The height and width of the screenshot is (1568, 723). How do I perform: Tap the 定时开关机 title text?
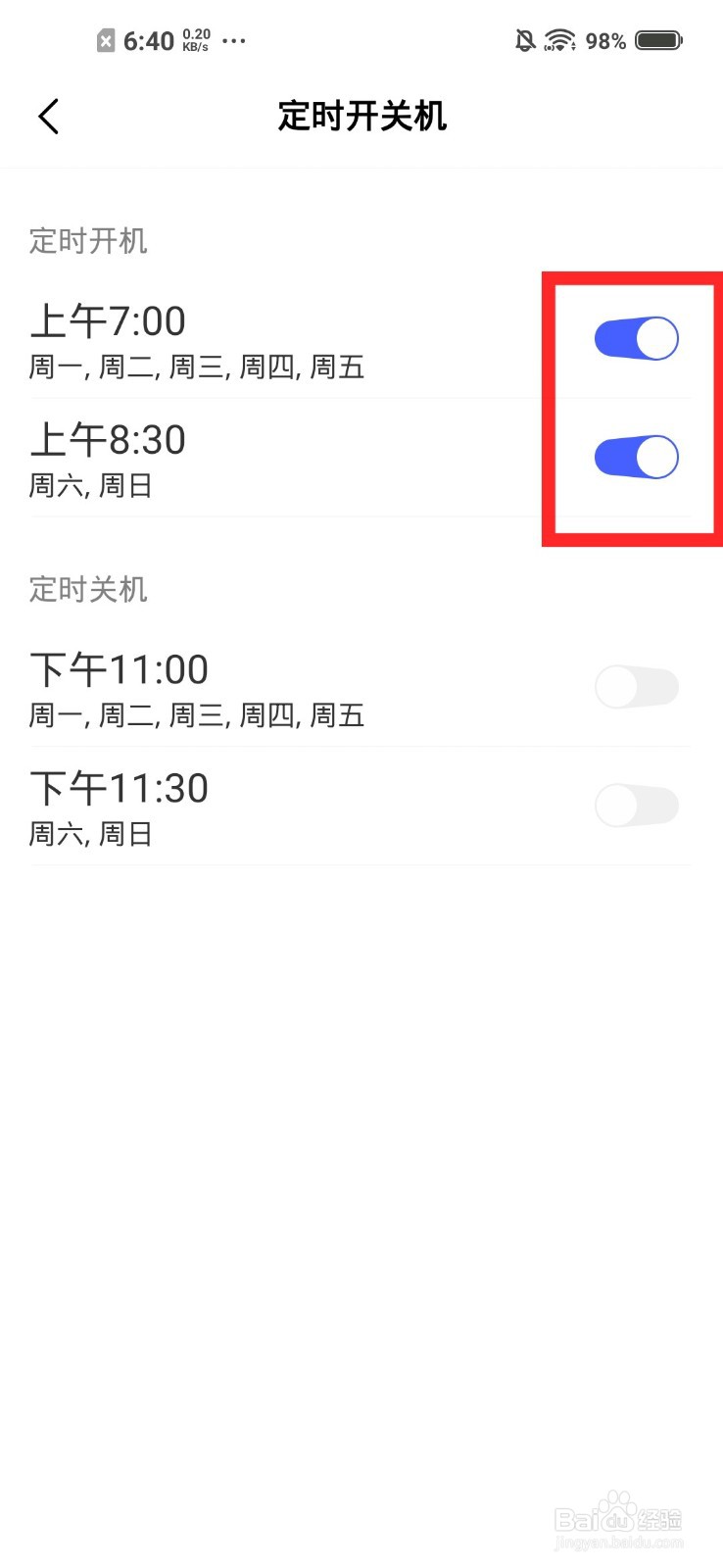pyautogui.click(x=361, y=116)
